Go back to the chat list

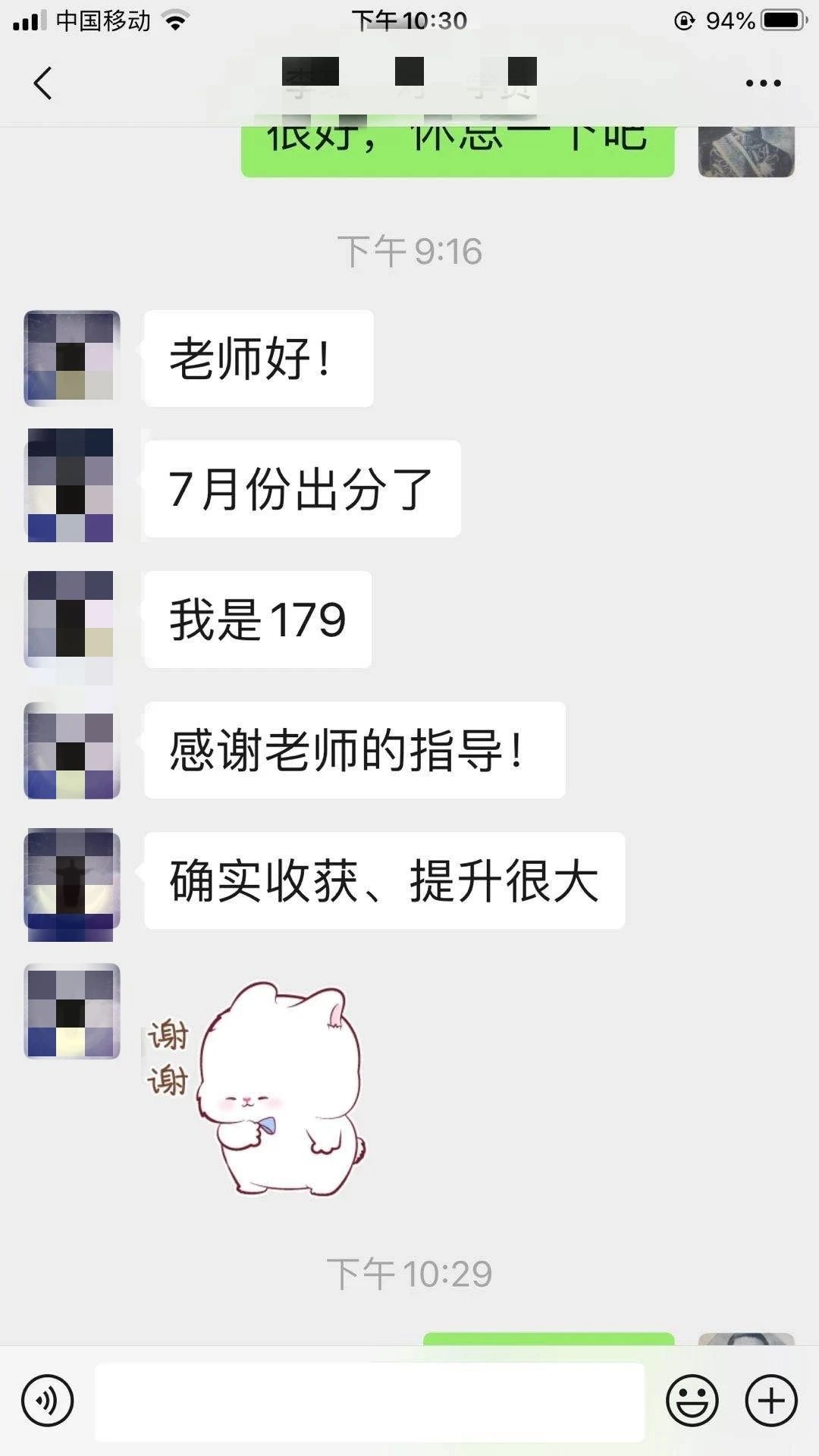pyautogui.click(x=43, y=83)
